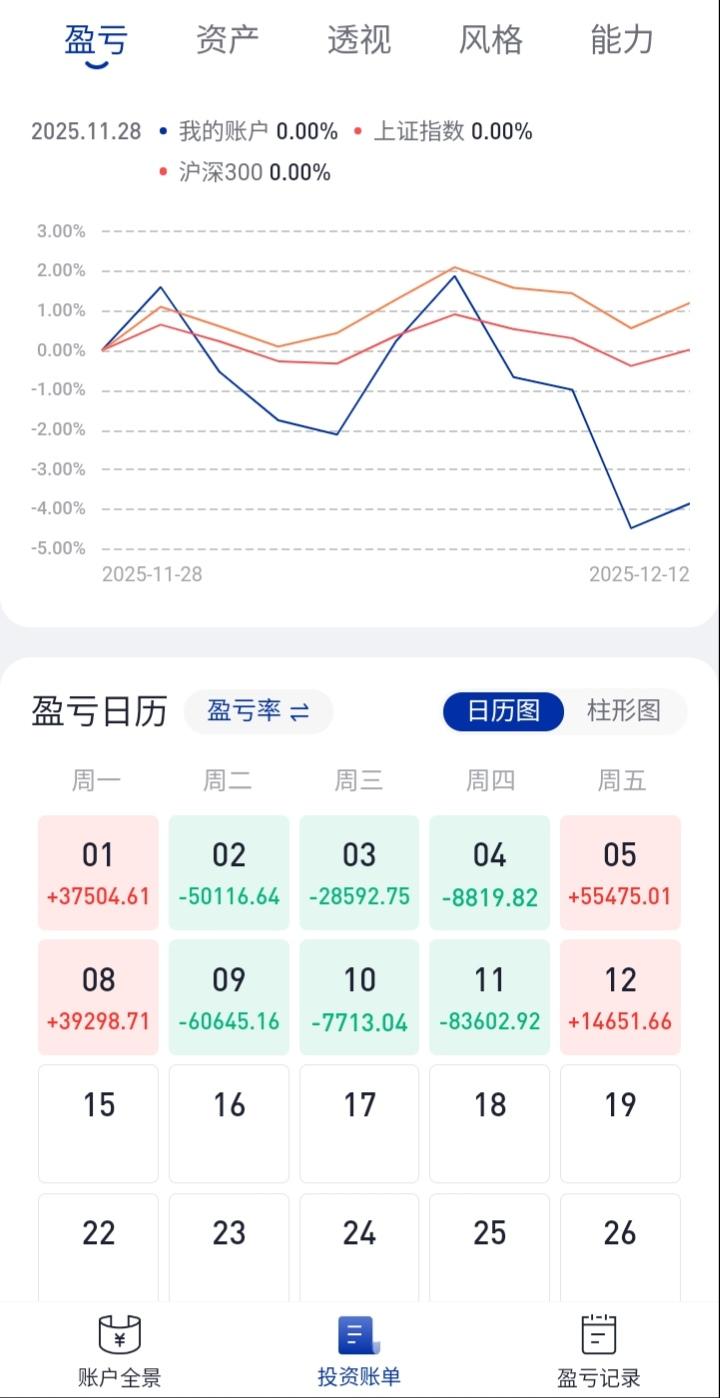Expand details for date 11 loss entry
Viewport: 720px width, 1398px height.
(489, 997)
